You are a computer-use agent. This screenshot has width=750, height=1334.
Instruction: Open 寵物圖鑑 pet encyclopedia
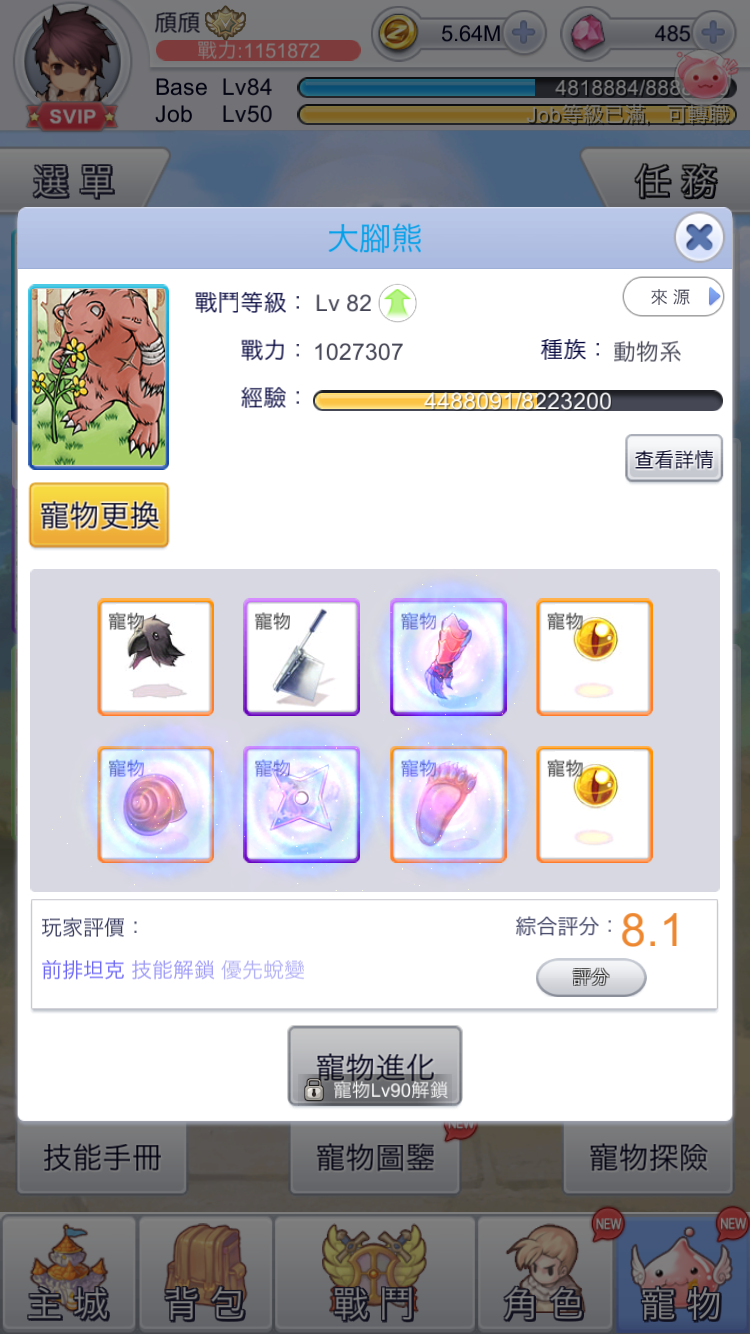point(375,1158)
